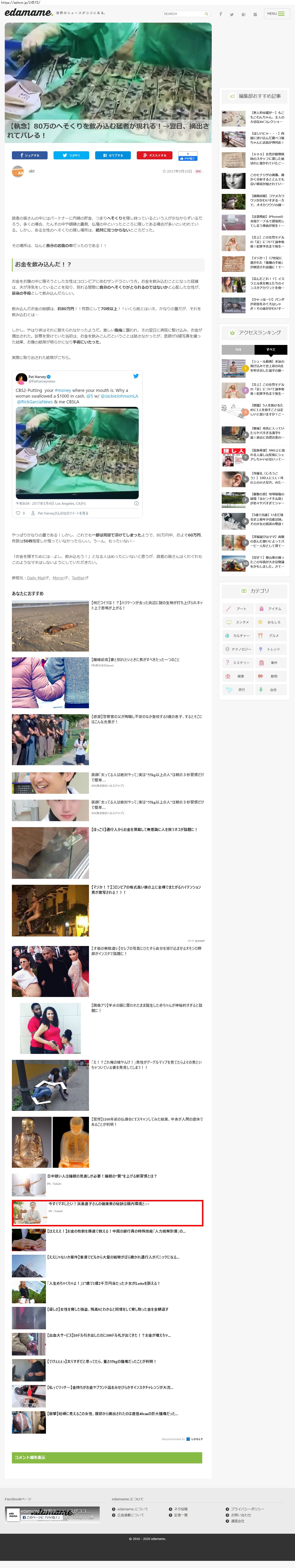This screenshot has height=1568, width=295.
Task: Open the Twitter bird on embedded tweet
Action: pyautogui.click(x=136, y=376)
